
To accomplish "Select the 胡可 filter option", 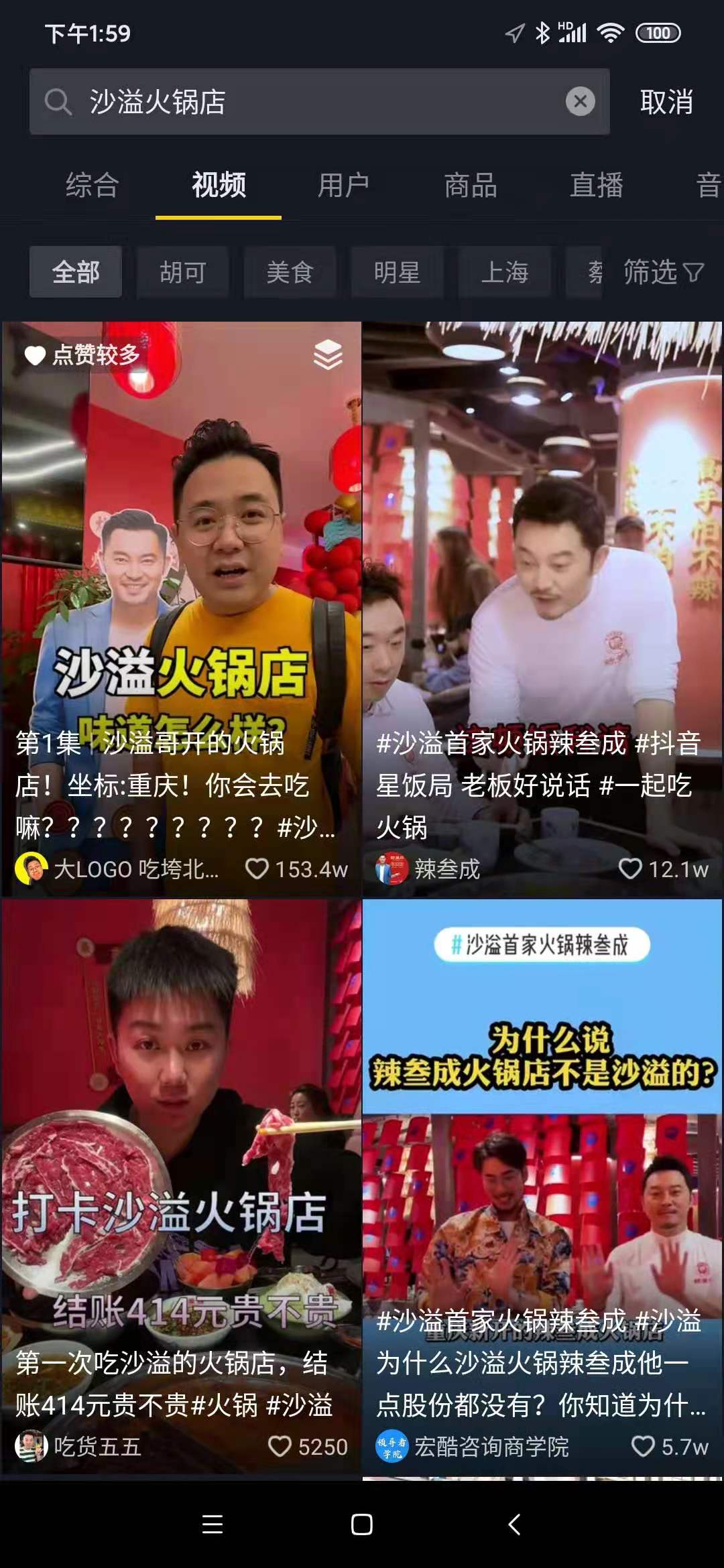I will coord(182,272).
